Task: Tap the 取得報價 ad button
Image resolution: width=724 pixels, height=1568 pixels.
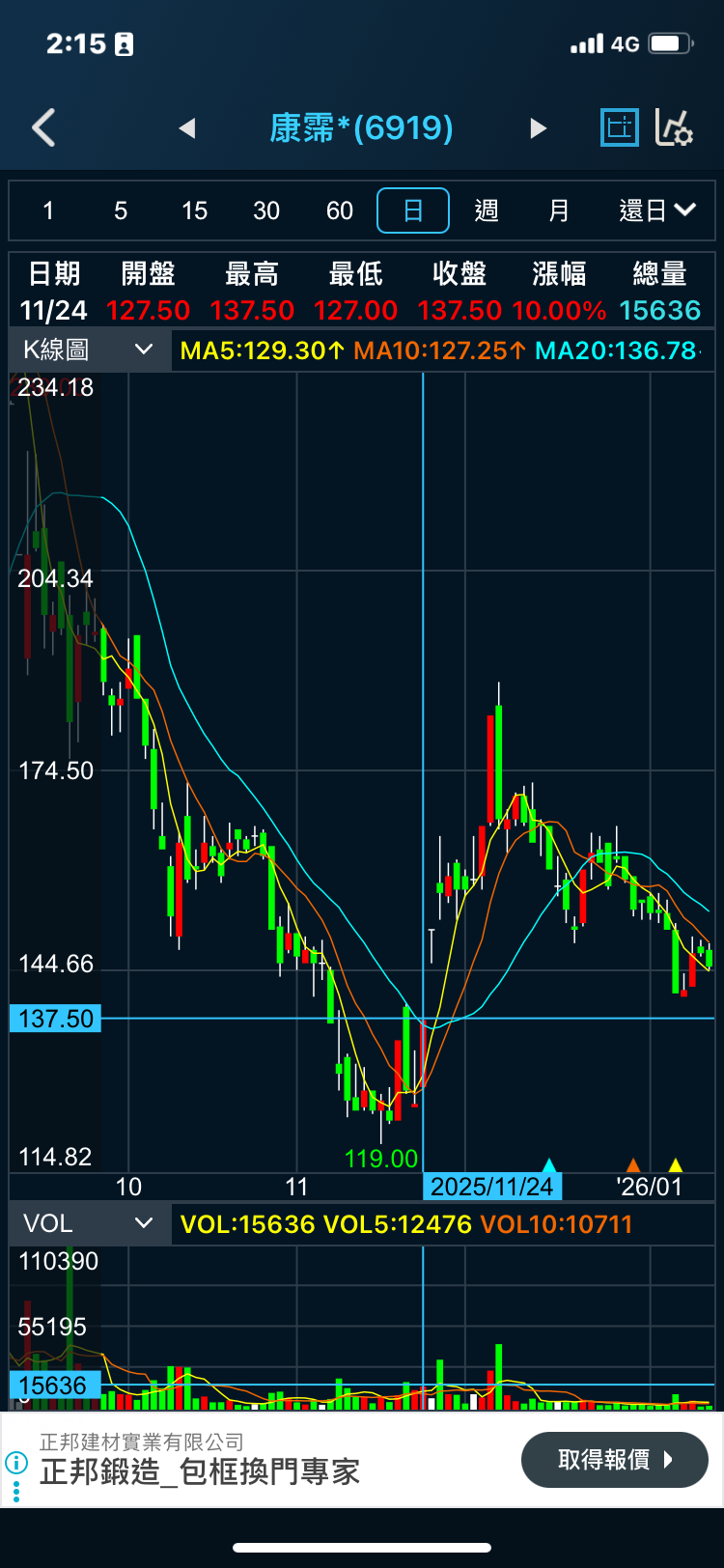Action: (614, 1460)
